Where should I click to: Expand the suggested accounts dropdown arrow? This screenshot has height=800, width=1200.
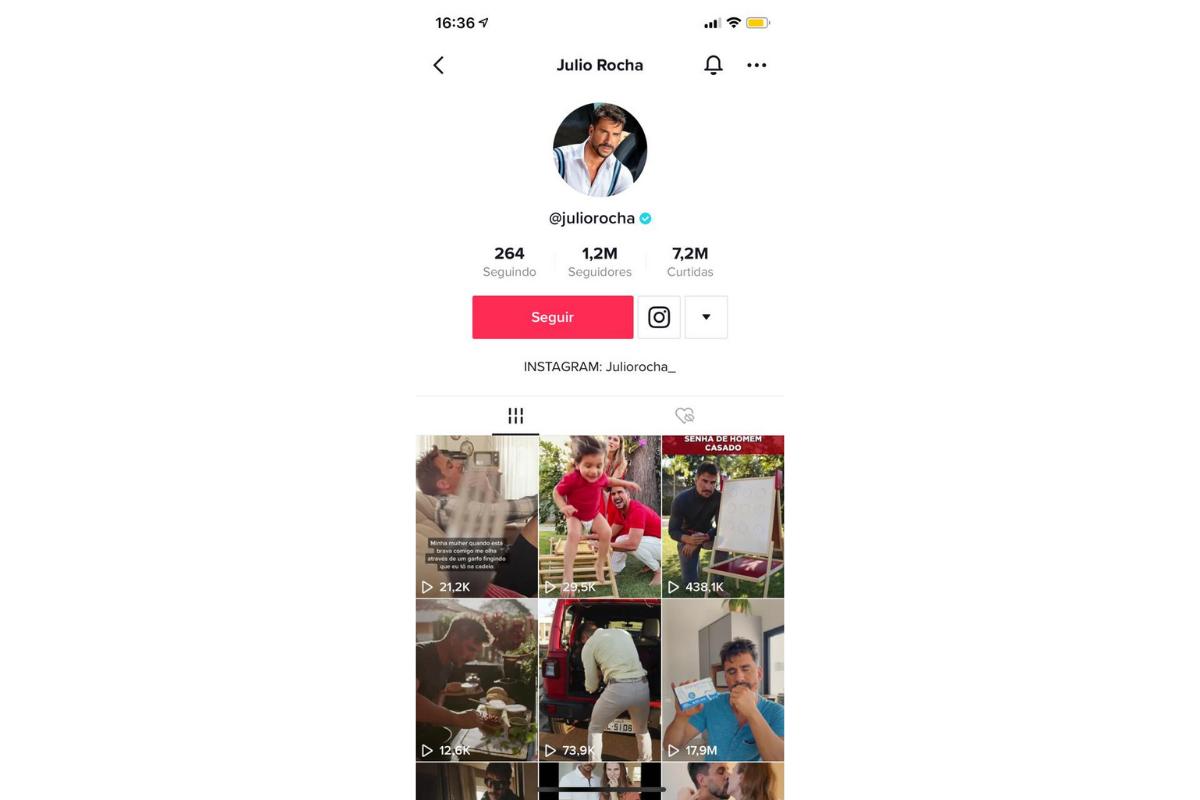click(x=706, y=317)
